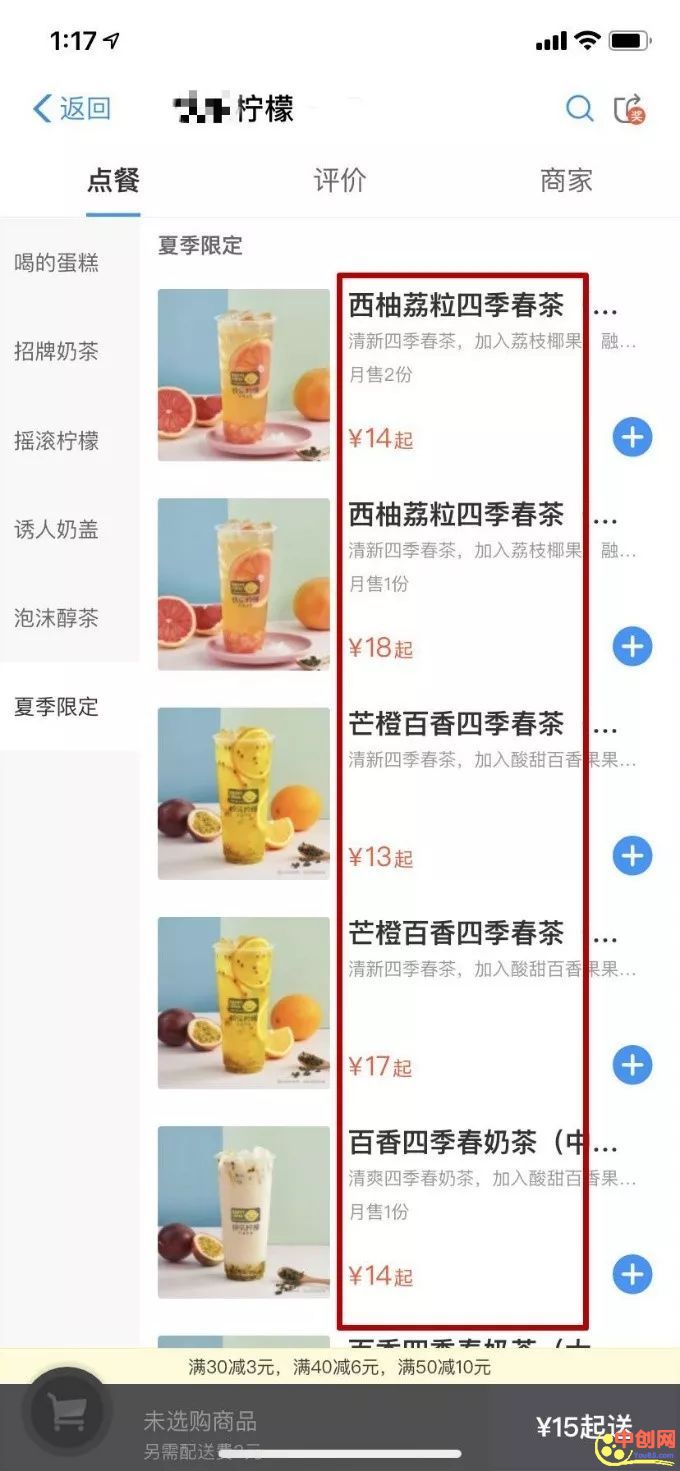Show the 摇滚柠檬 category

[x=57, y=441]
